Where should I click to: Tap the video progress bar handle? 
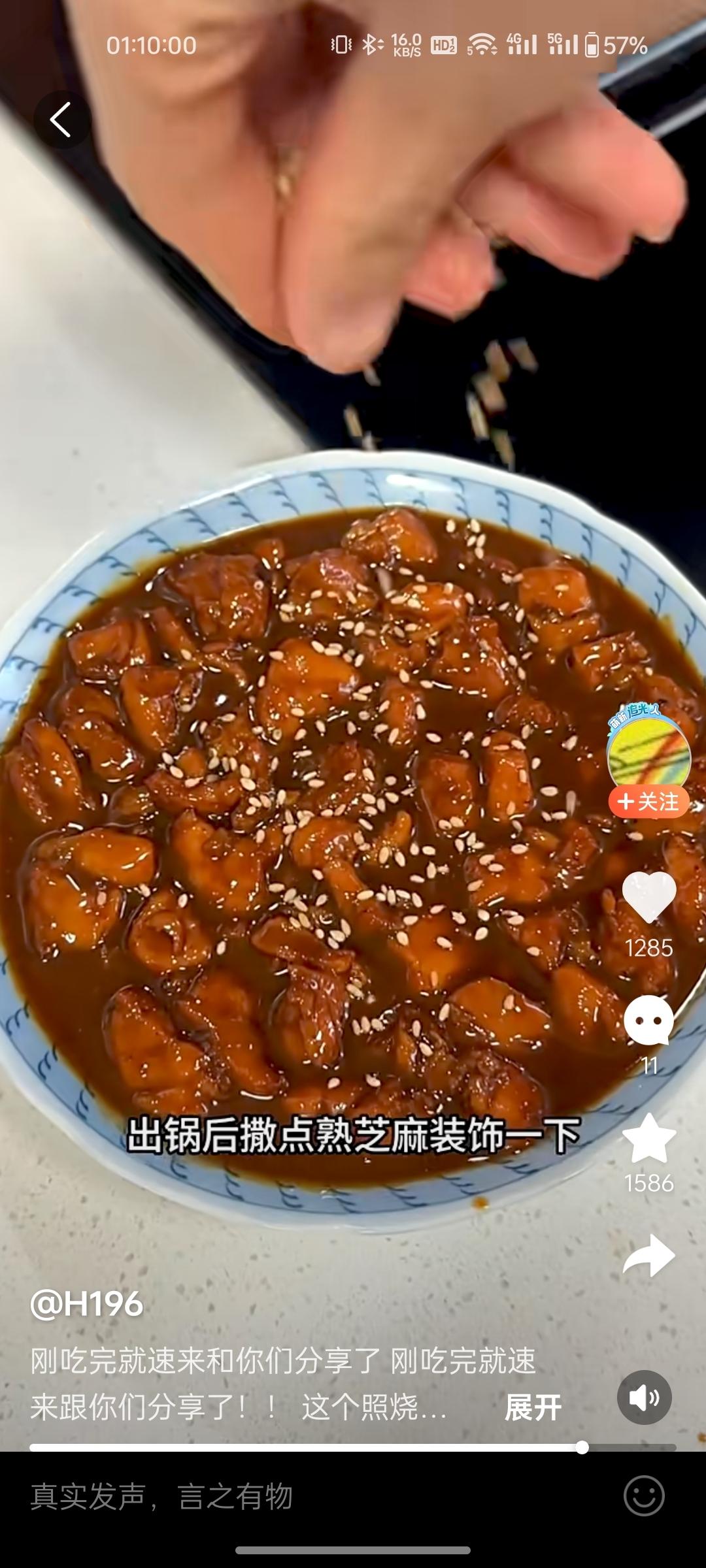582,1448
